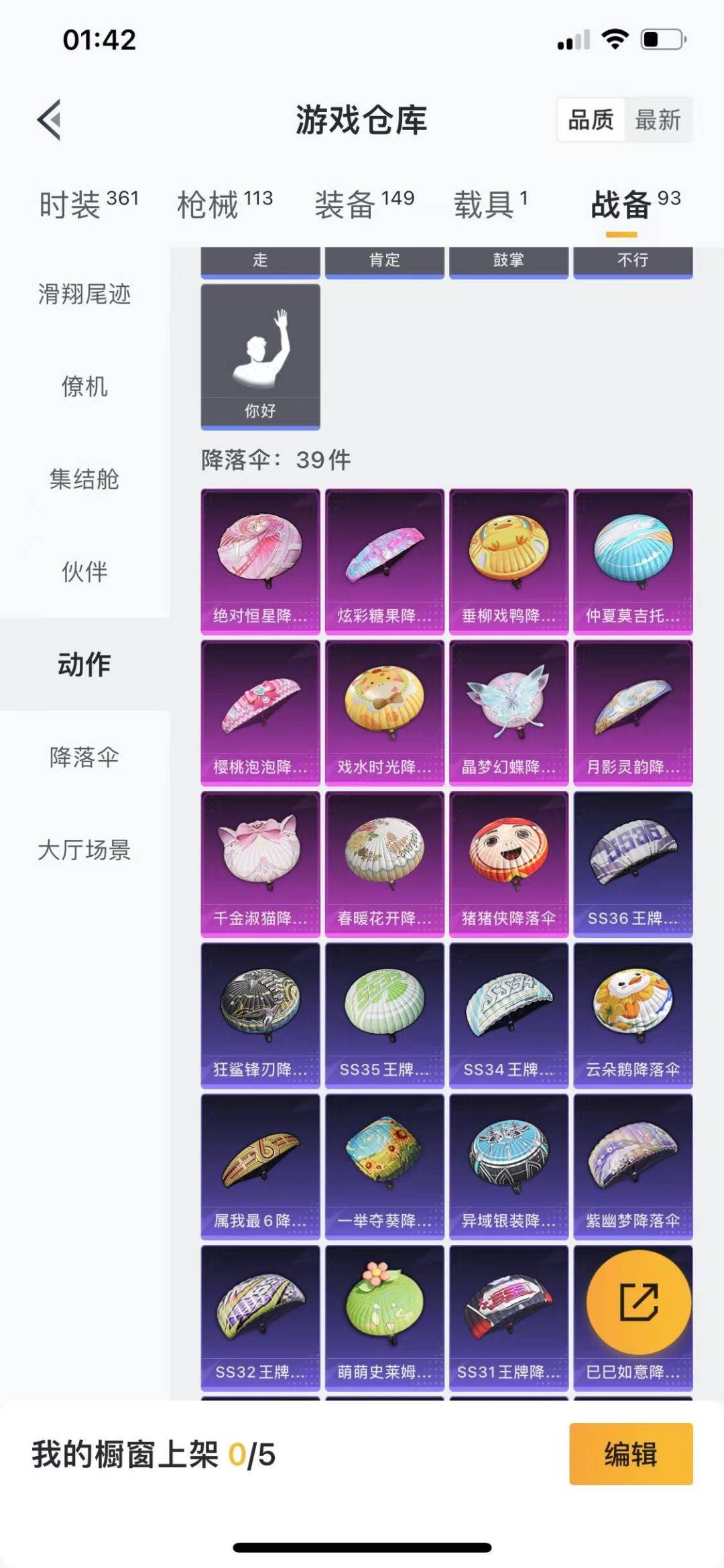Tap the 鼓掌 emote button
724x1568 pixels.
coord(508,261)
